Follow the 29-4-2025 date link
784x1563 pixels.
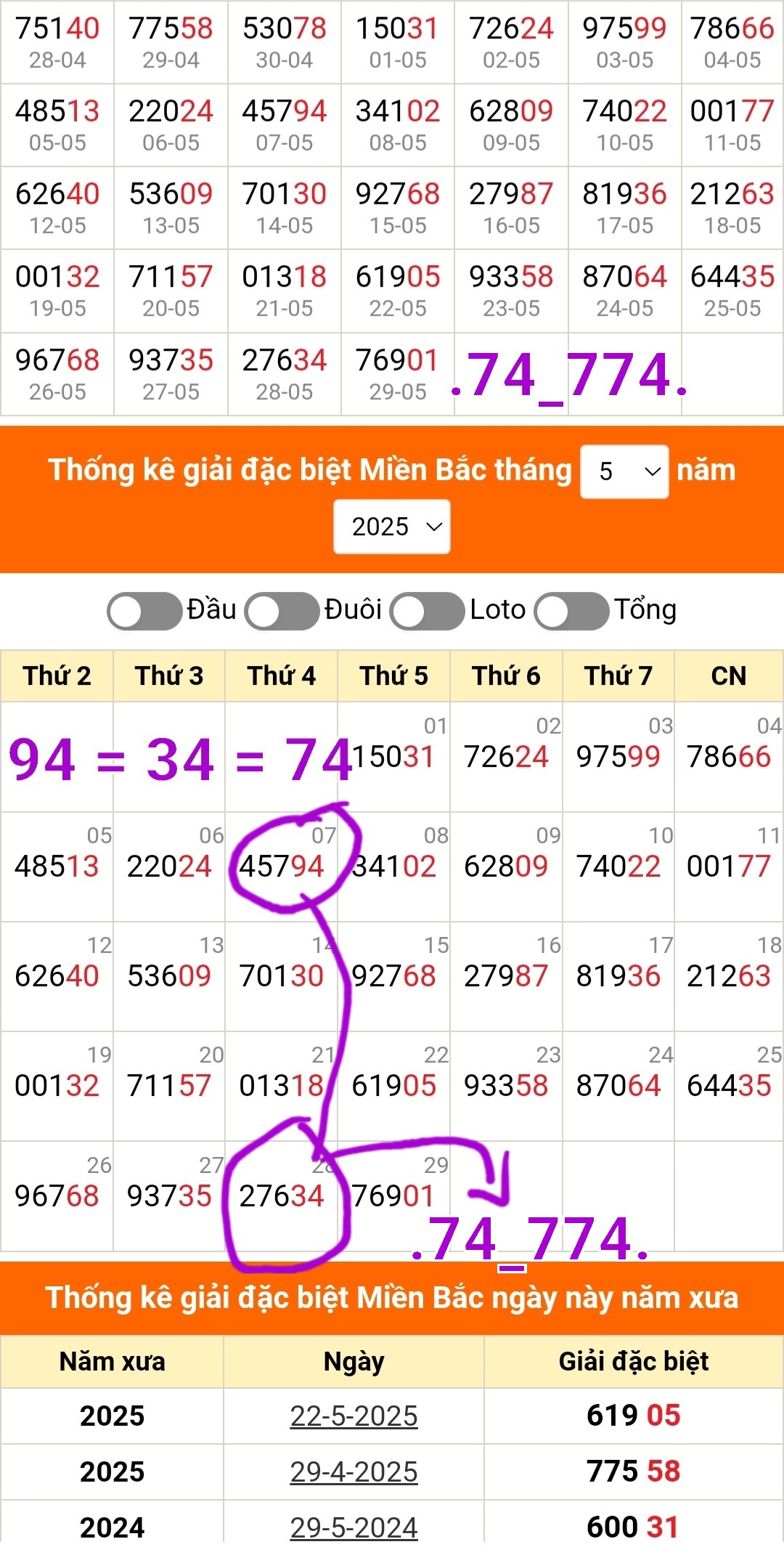[354, 1471]
